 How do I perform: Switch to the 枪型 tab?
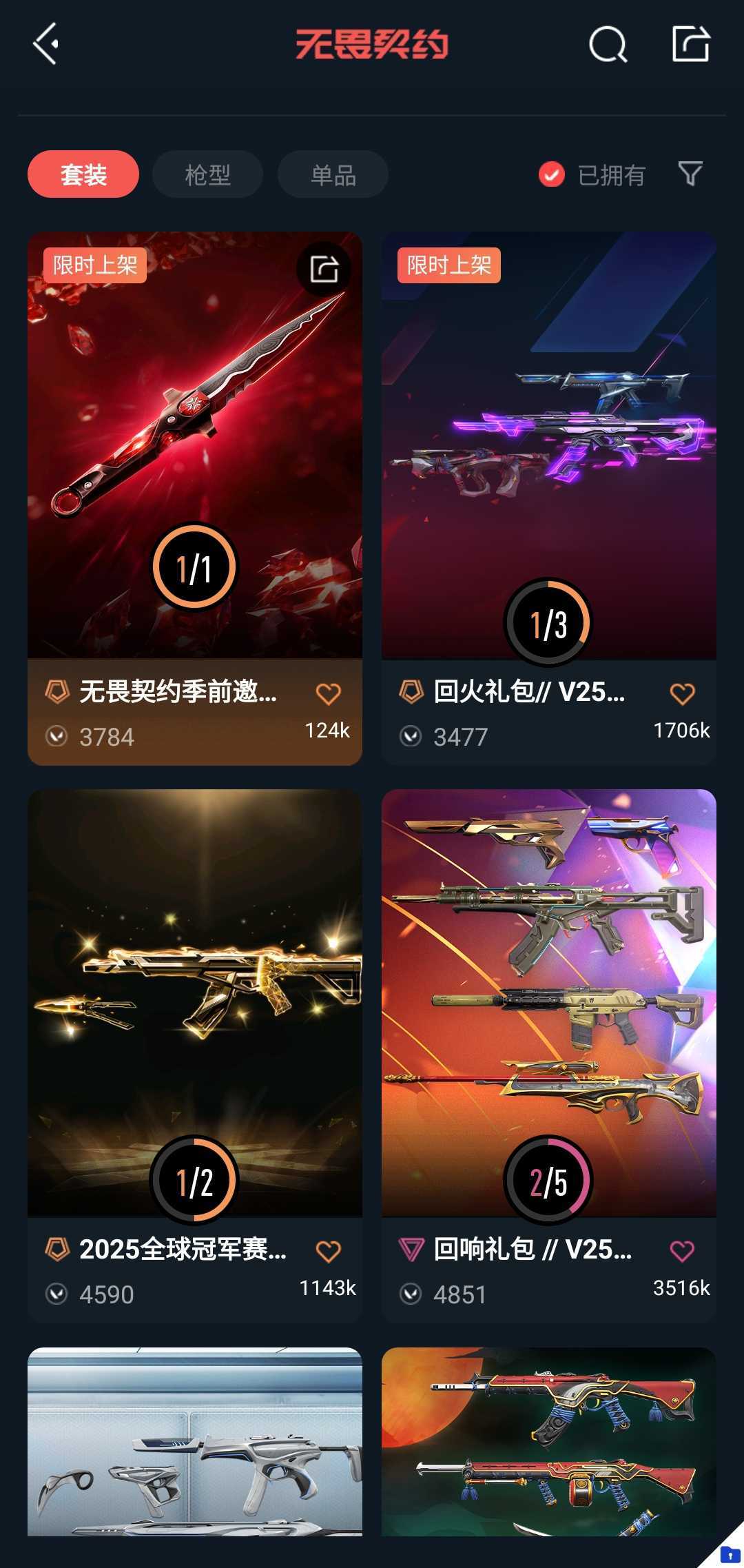207,174
